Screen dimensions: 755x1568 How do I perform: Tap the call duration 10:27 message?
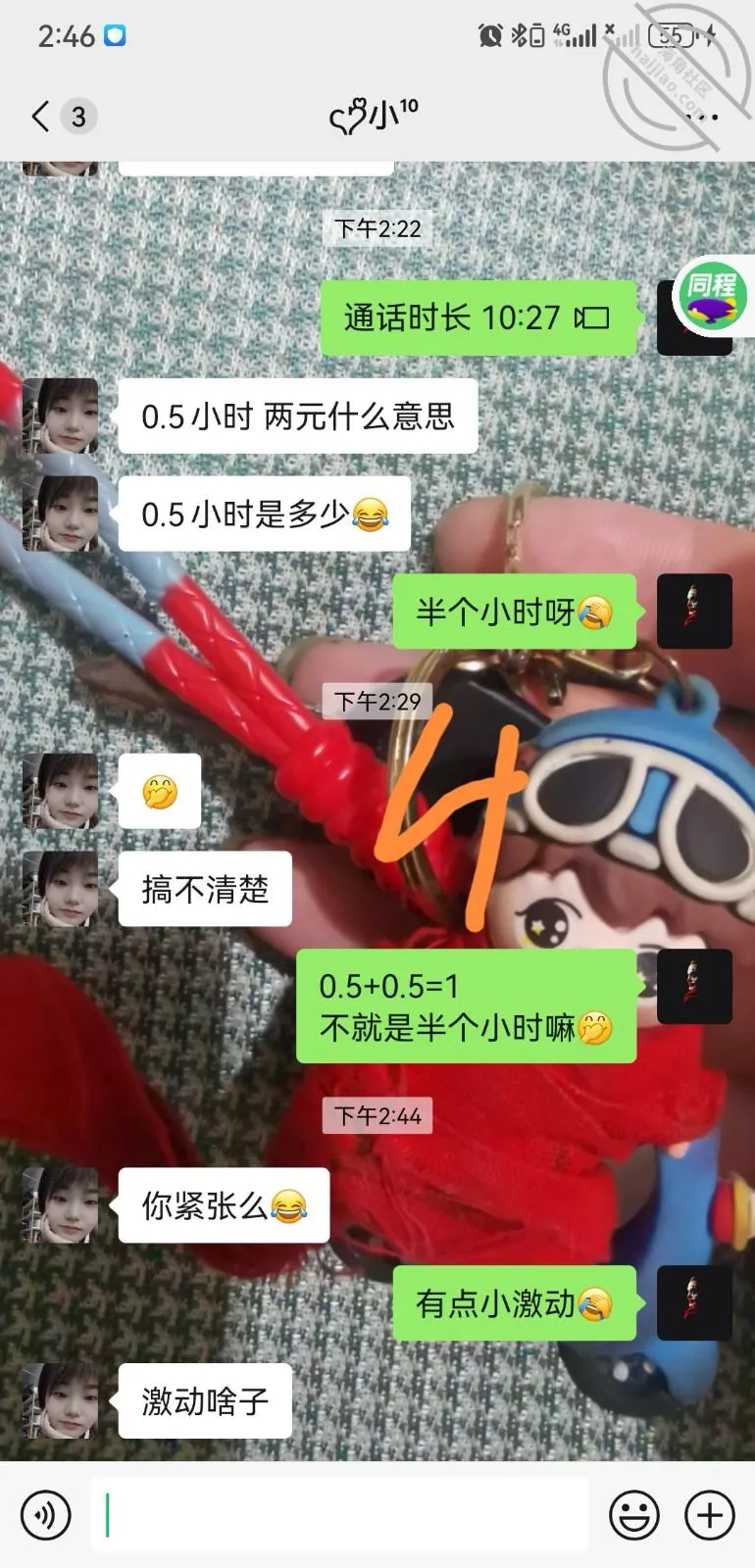click(477, 318)
